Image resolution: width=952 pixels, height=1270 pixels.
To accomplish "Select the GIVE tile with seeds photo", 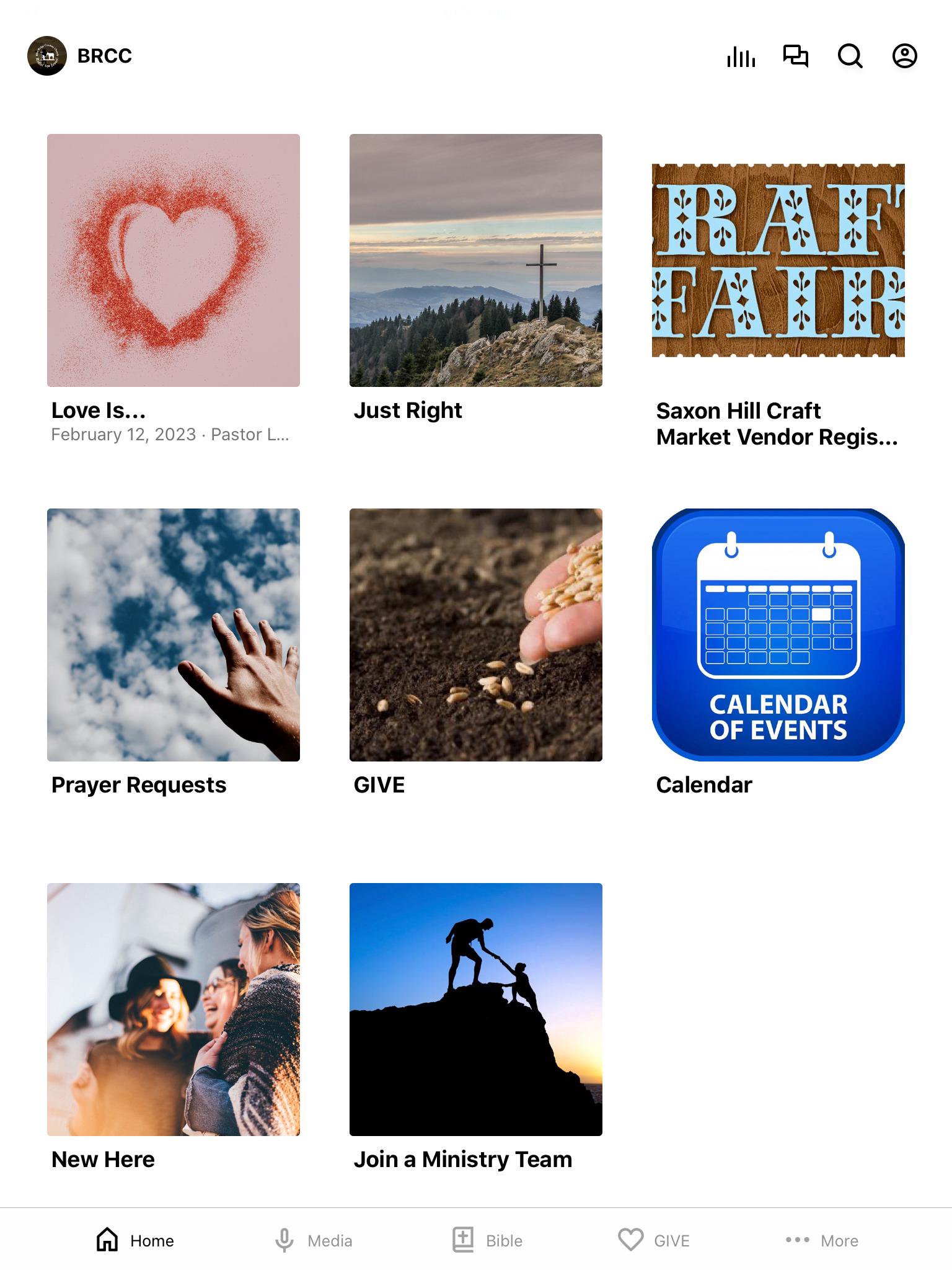I will click(x=476, y=635).
